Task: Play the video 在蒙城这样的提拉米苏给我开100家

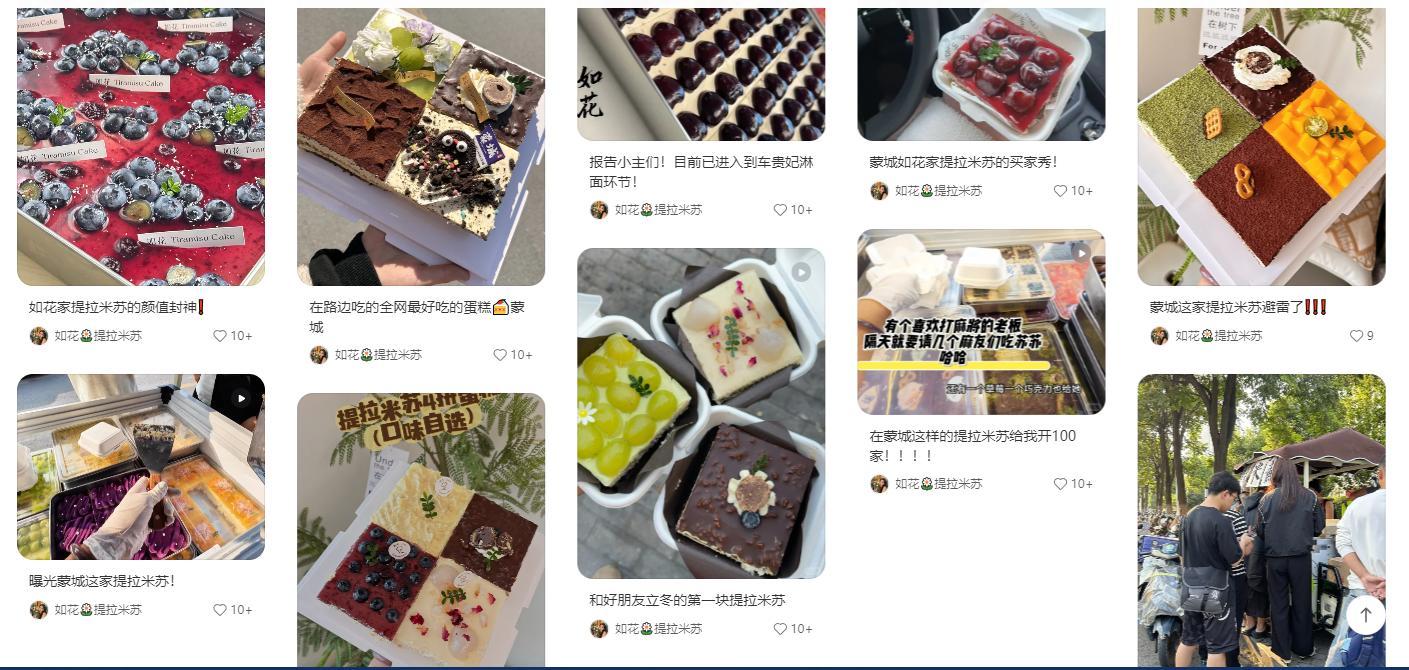Action: point(981,322)
